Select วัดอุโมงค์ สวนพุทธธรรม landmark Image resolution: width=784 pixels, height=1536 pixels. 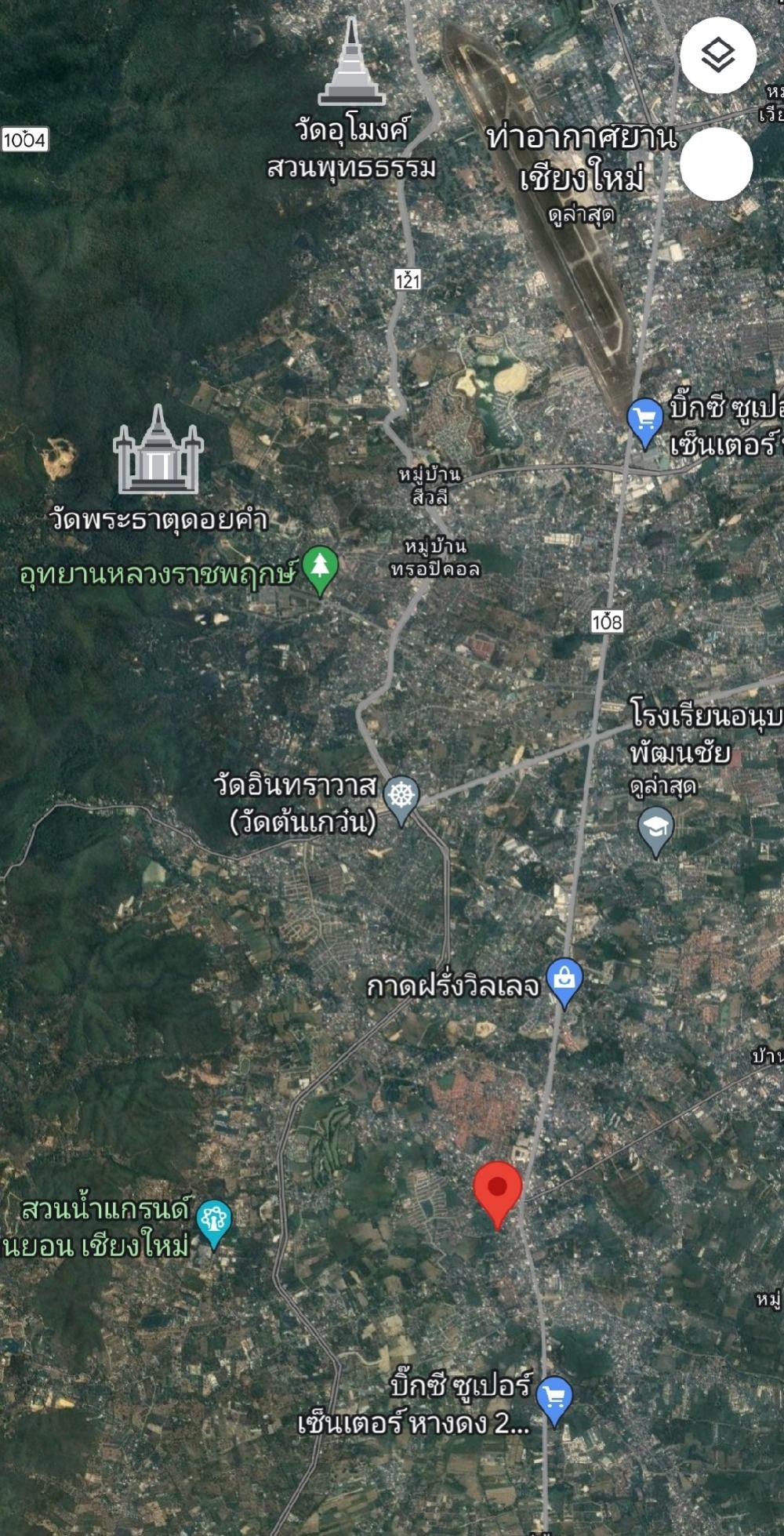point(351,63)
